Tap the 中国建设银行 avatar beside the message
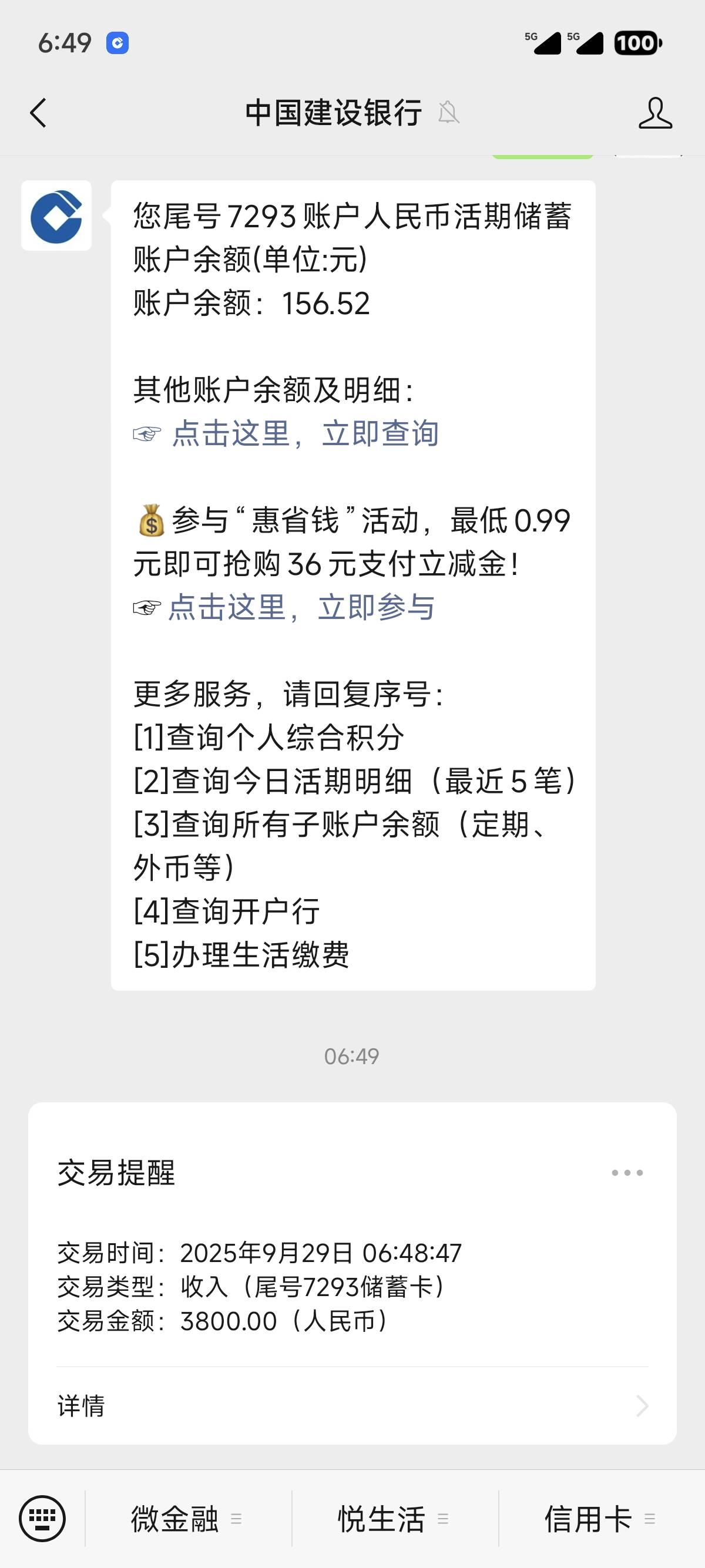705x1568 pixels. [x=56, y=216]
